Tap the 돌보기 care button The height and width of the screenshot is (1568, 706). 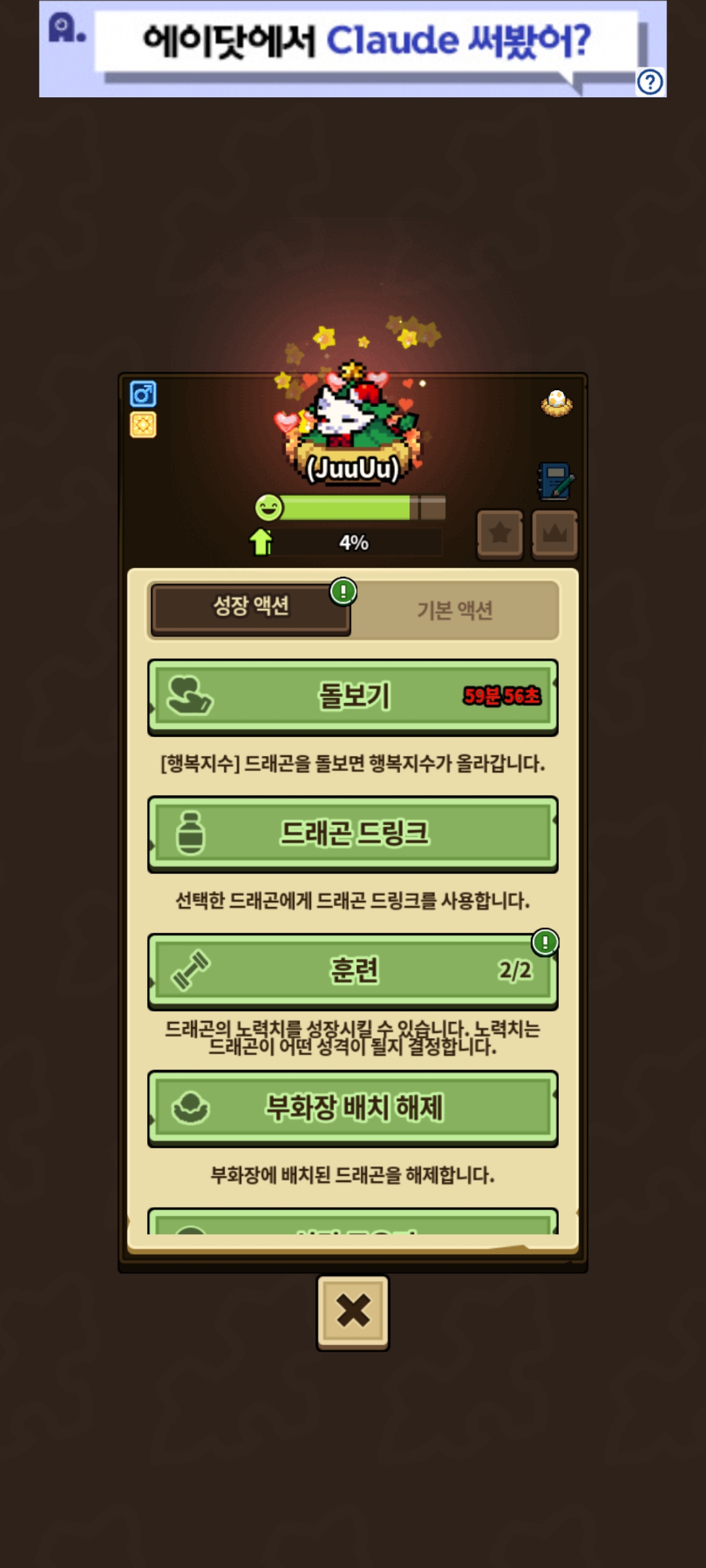click(x=353, y=696)
